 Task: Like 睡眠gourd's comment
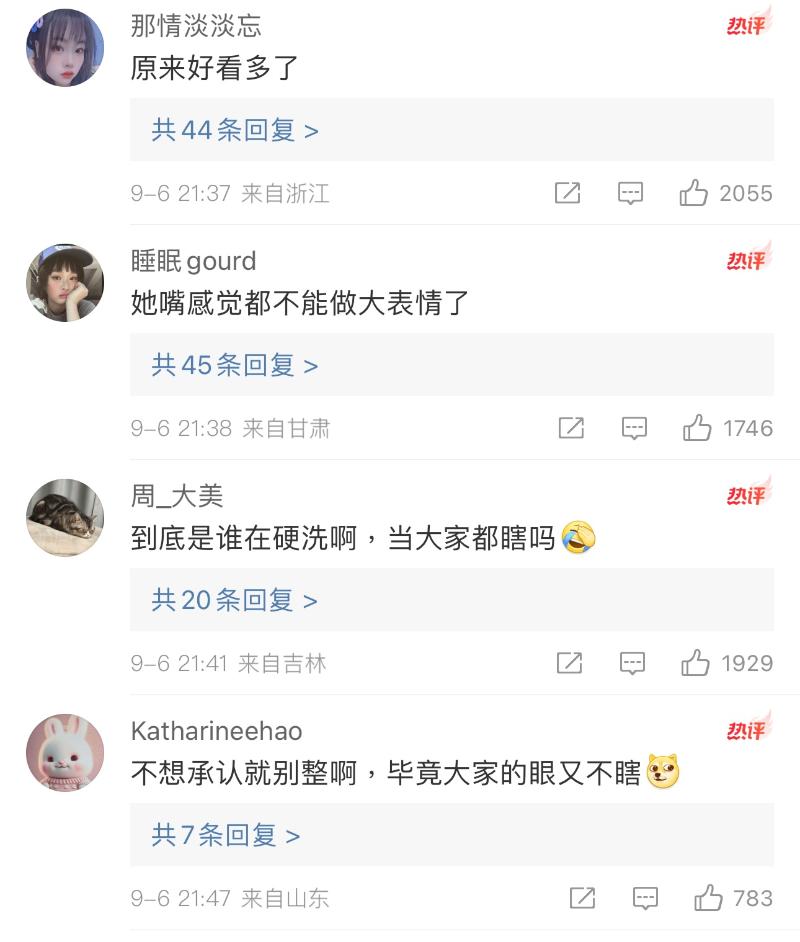(x=697, y=429)
